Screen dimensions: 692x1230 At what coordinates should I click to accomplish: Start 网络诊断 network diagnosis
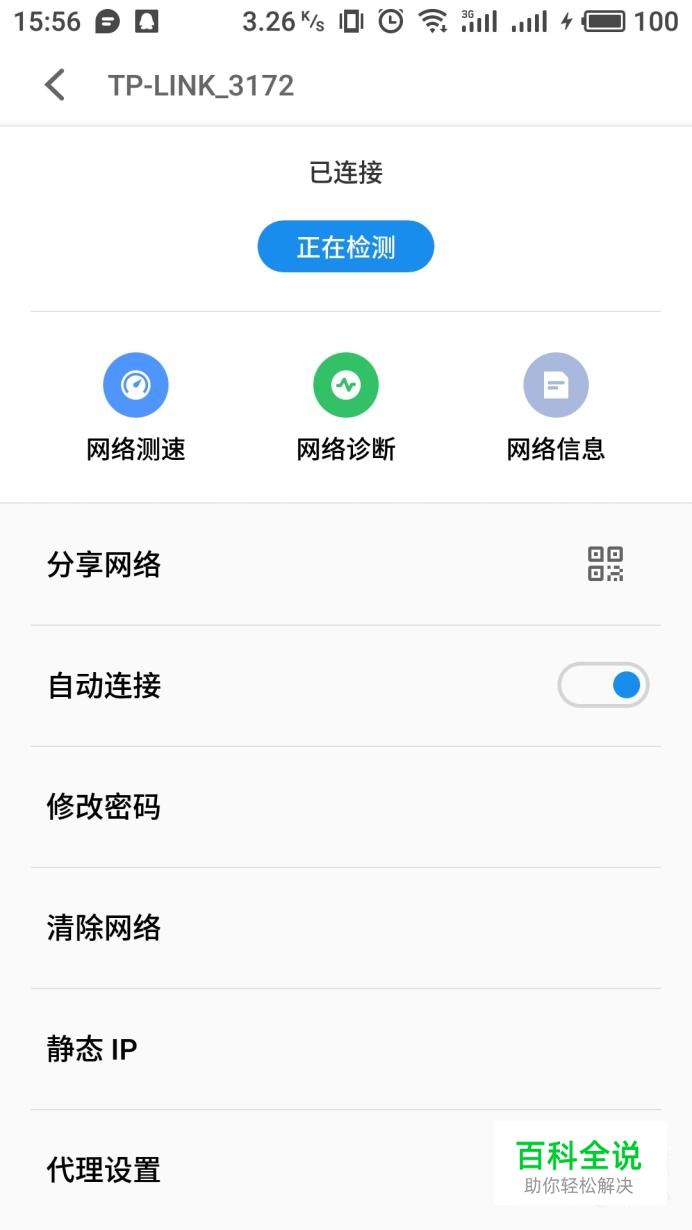coord(346,407)
